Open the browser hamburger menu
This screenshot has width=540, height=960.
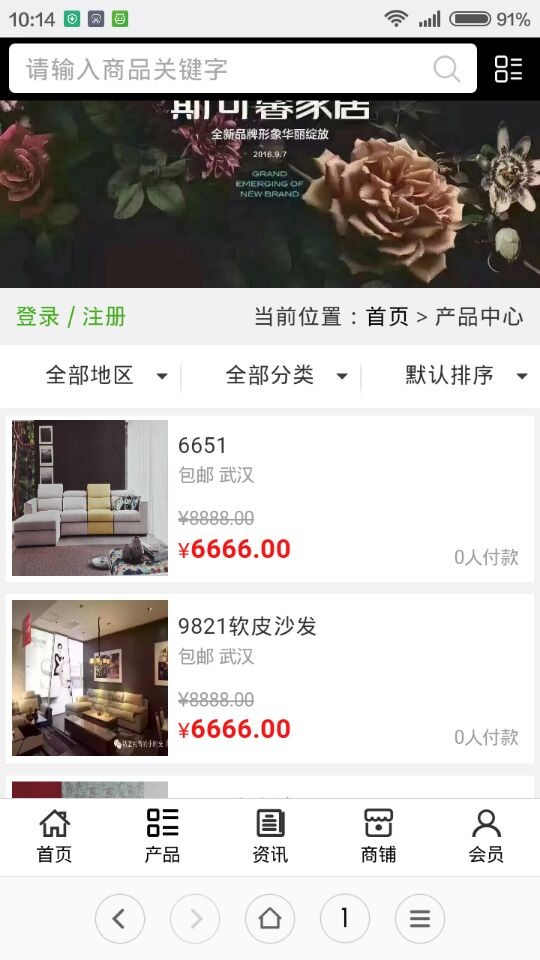[x=420, y=918]
